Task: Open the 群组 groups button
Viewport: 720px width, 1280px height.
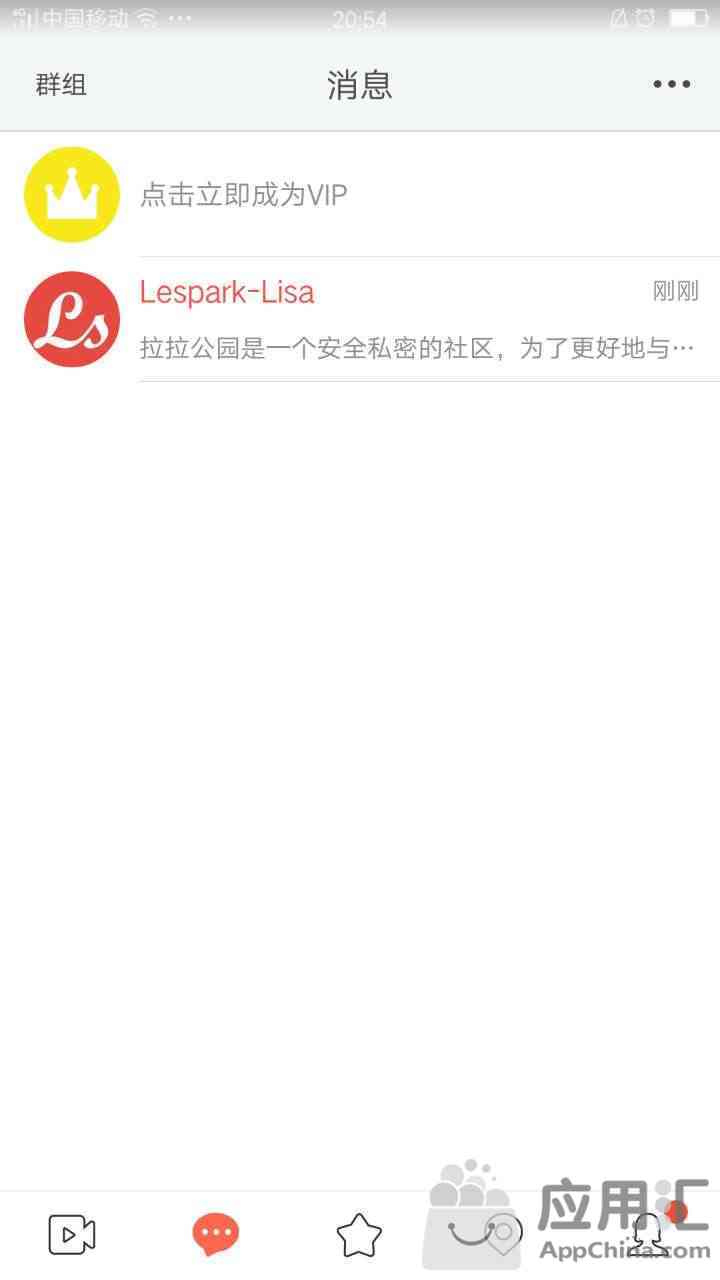Action: (x=61, y=85)
